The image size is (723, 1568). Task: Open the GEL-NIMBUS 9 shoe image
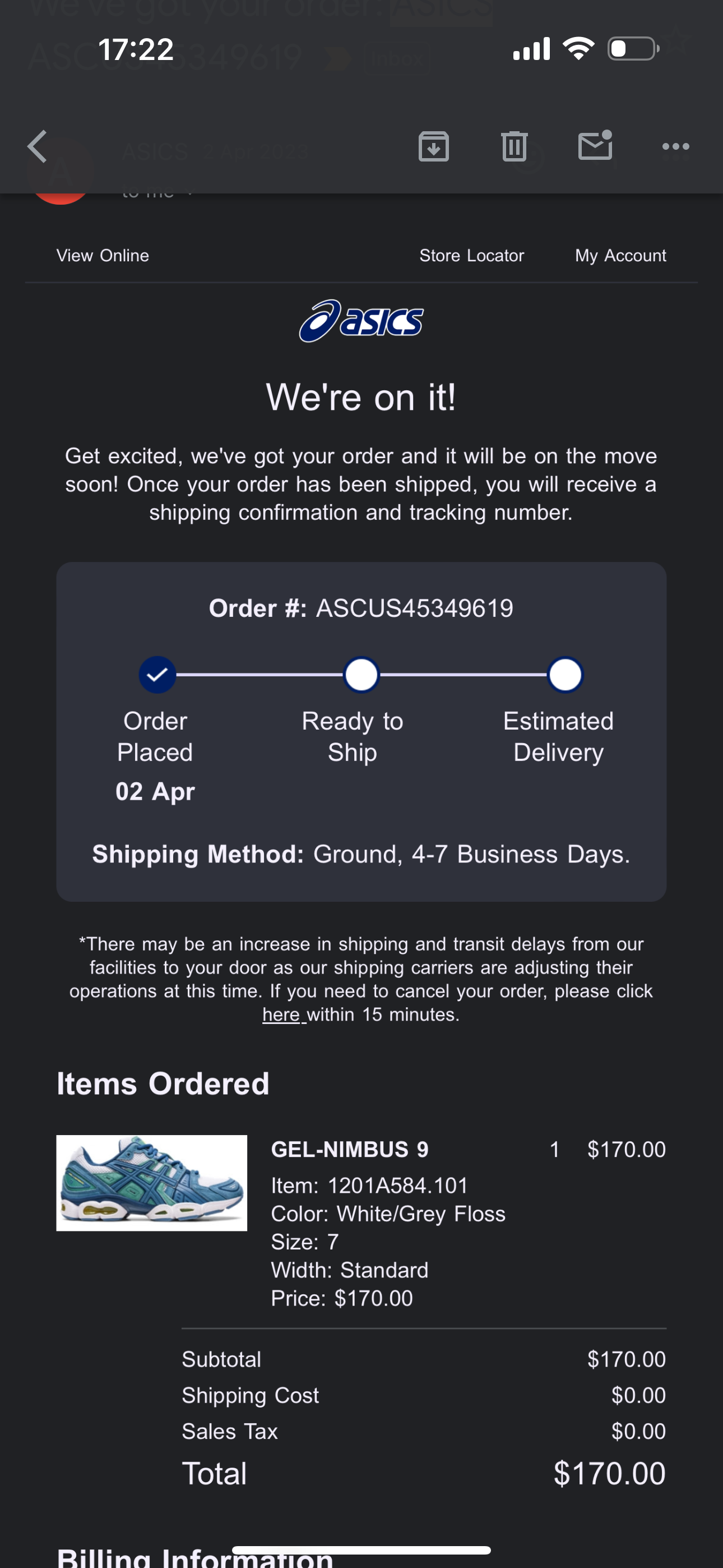(151, 1183)
